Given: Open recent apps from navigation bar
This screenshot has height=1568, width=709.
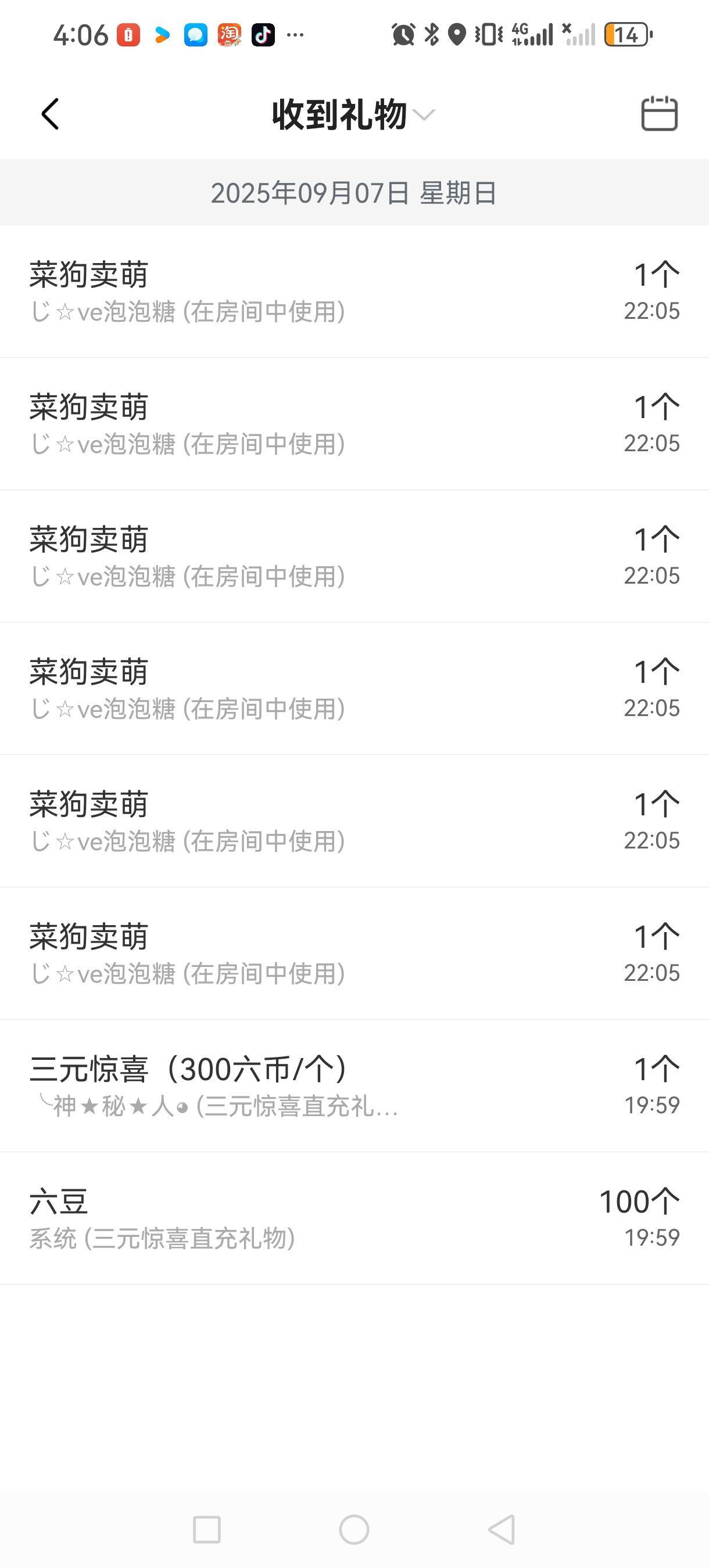Looking at the screenshot, I should pyautogui.click(x=206, y=1530).
